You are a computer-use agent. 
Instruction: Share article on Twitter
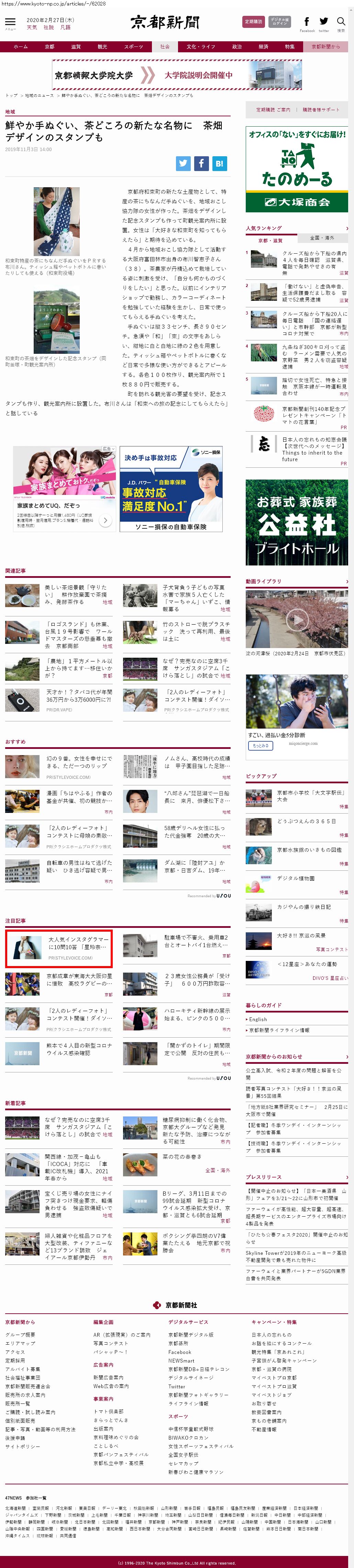pos(183,163)
